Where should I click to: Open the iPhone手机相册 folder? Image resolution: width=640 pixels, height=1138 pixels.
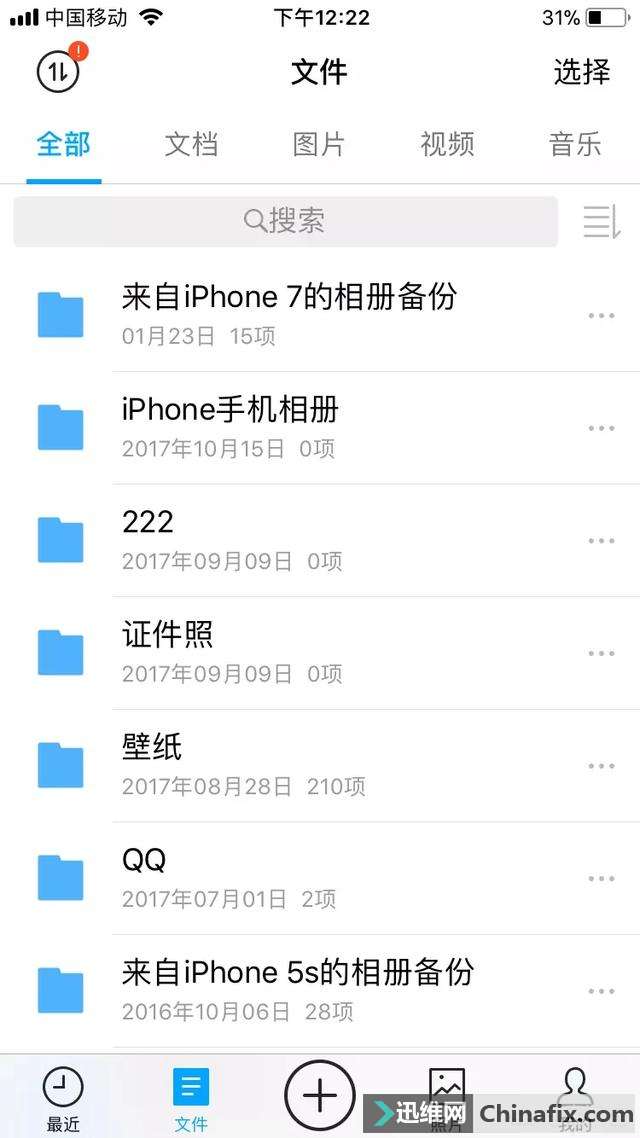(230, 427)
